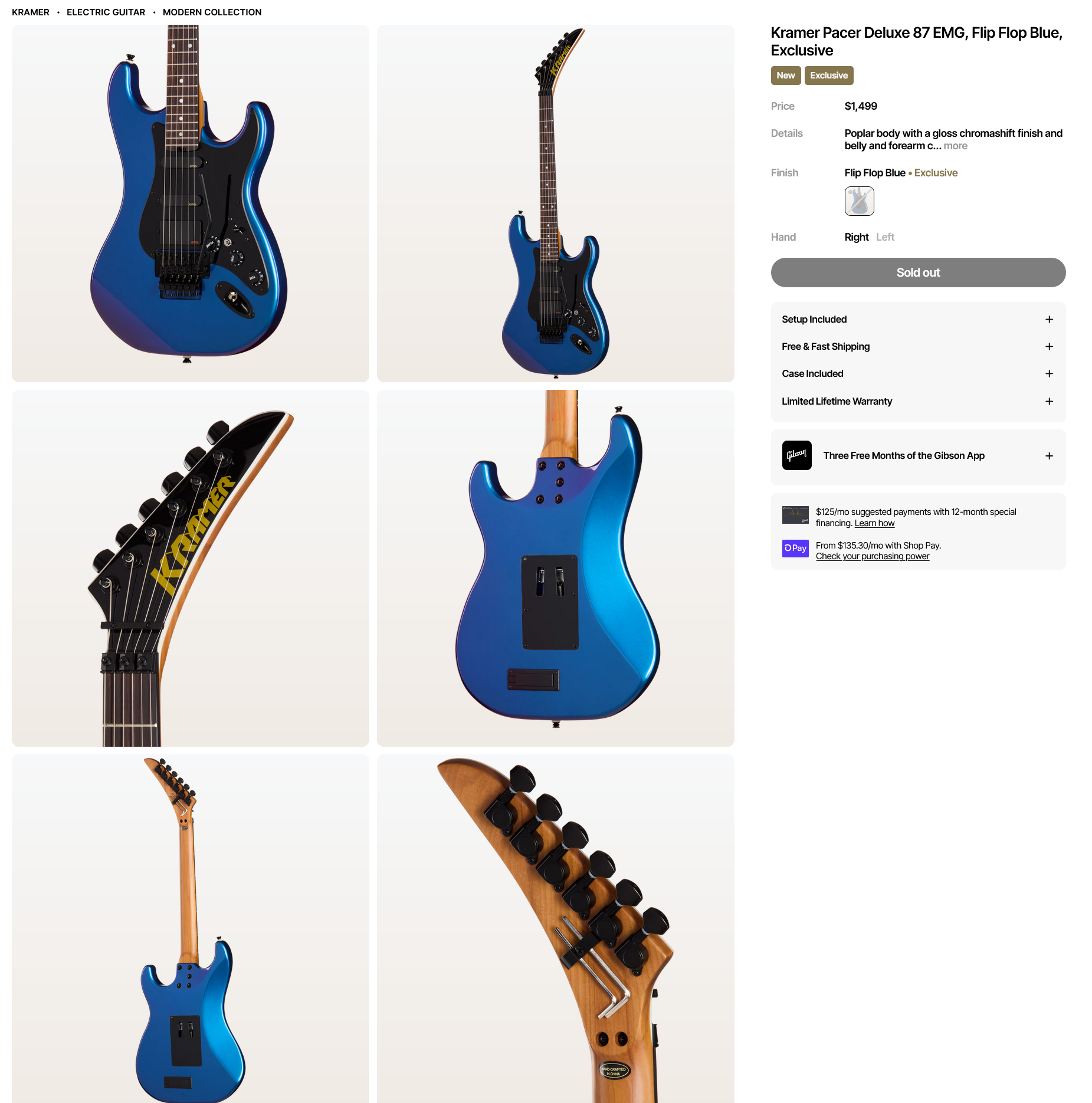Screen dimensions: 1092x1103
Task: Expand product details with 'more'
Action: (x=955, y=146)
